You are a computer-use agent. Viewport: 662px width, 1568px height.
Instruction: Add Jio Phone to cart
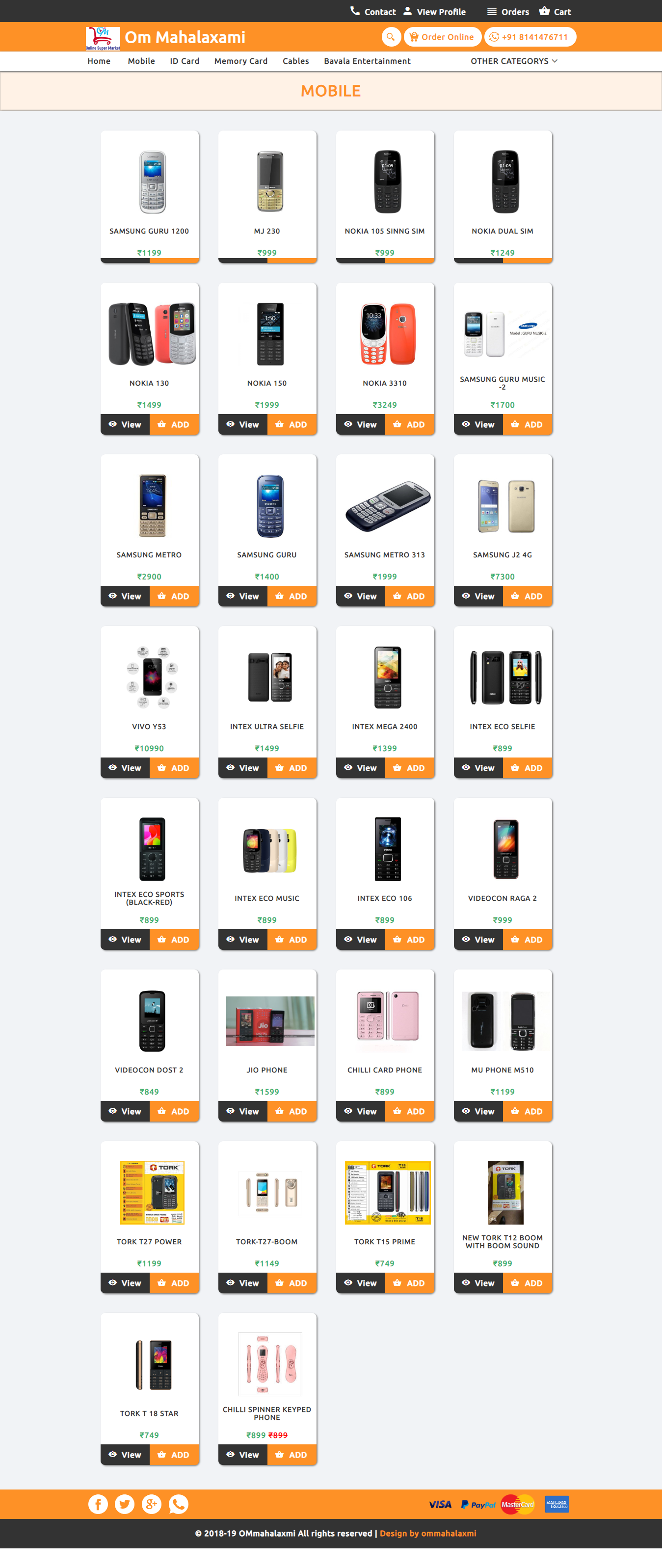(x=291, y=1111)
